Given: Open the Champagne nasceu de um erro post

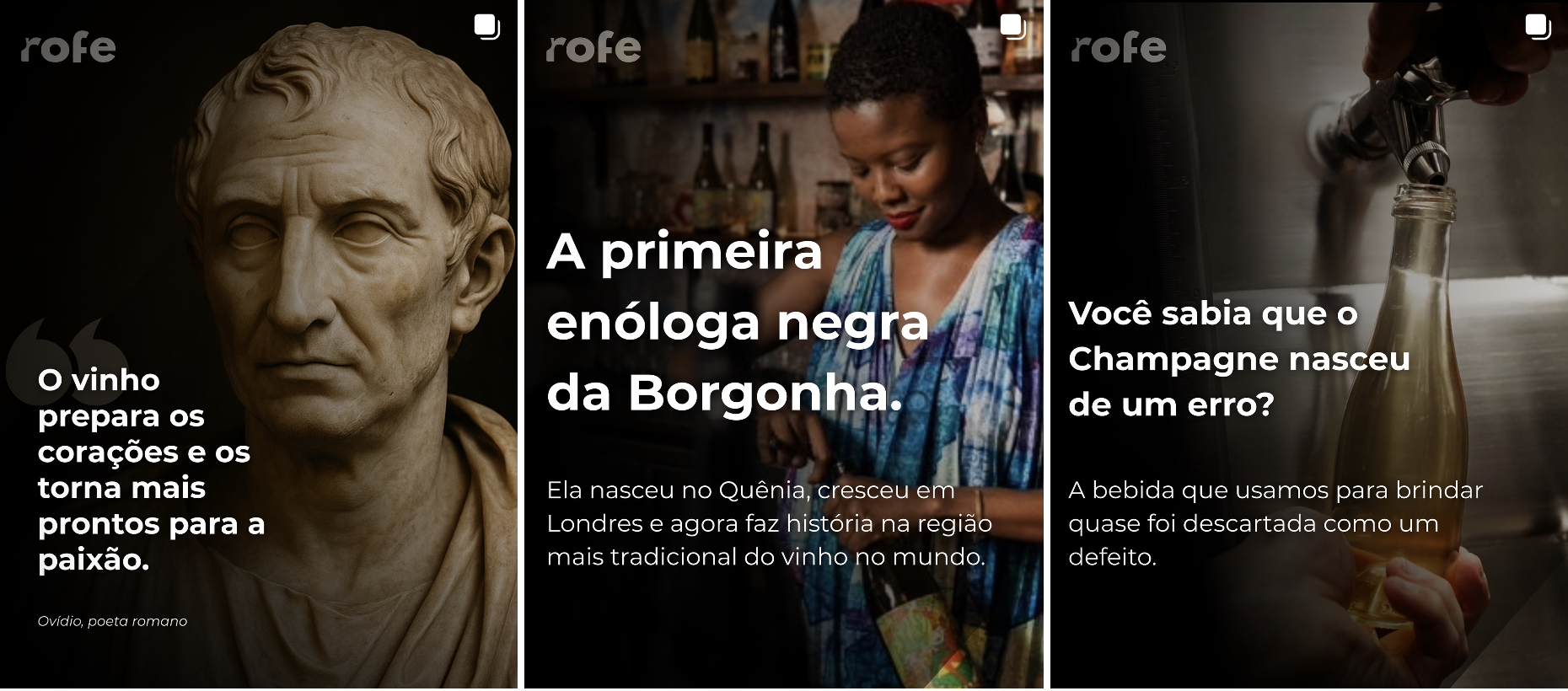Looking at the screenshot, I should 1308,345.
